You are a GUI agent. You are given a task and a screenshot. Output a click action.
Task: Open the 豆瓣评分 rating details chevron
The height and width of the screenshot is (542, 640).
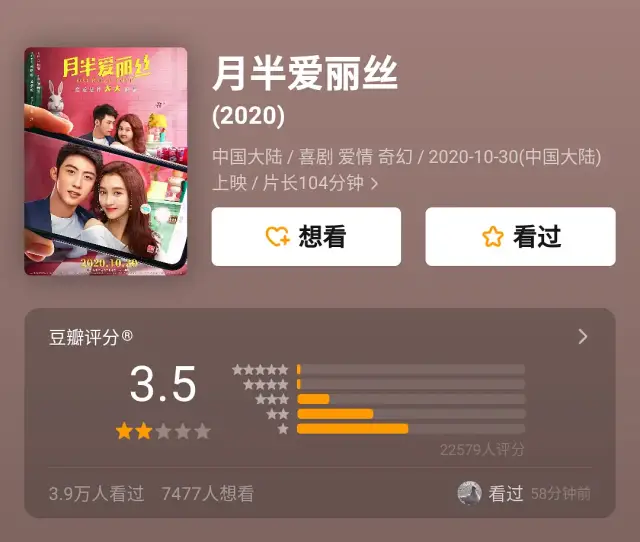[583, 337]
